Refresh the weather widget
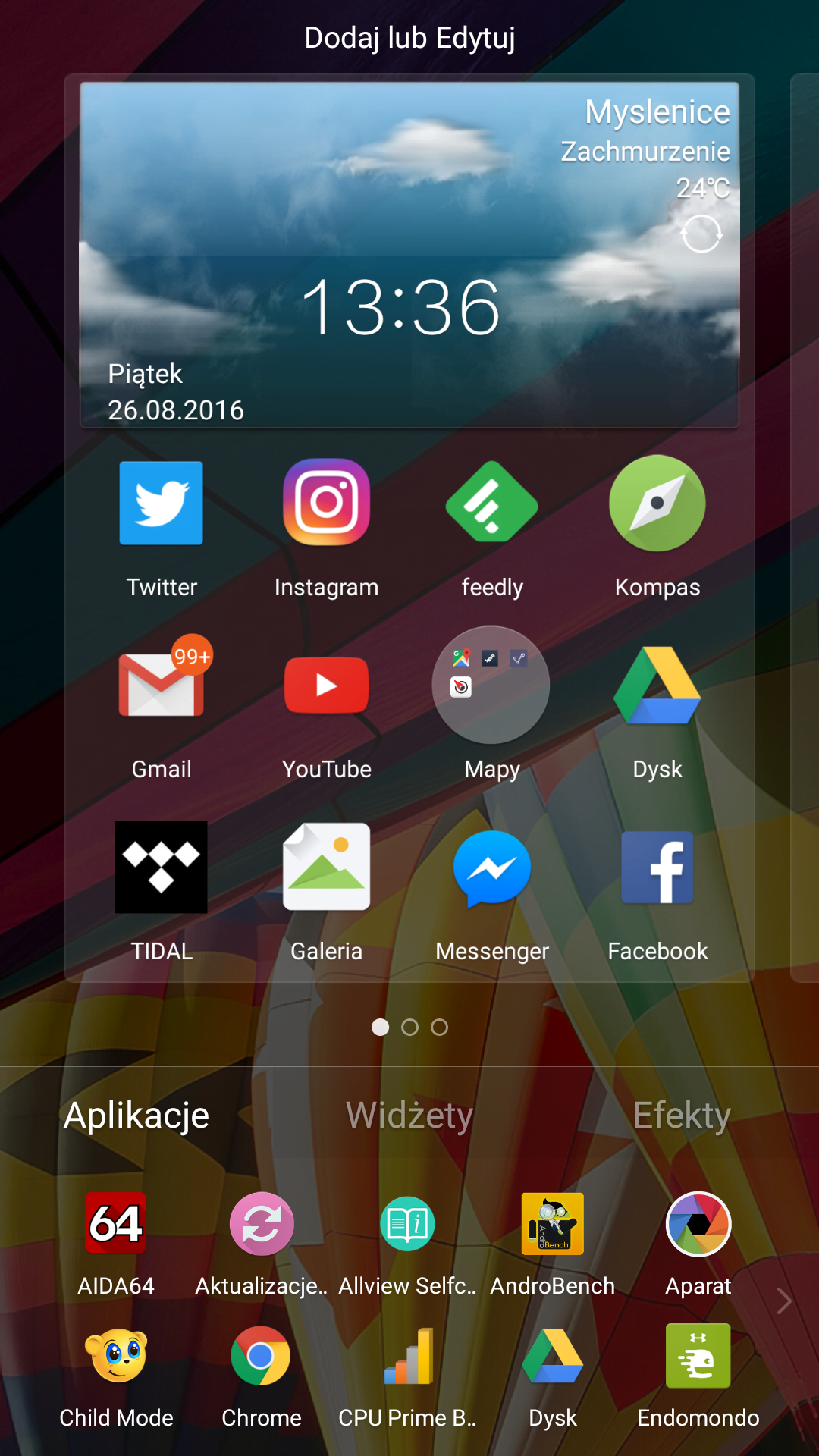Image resolution: width=819 pixels, height=1456 pixels. click(x=701, y=234)
